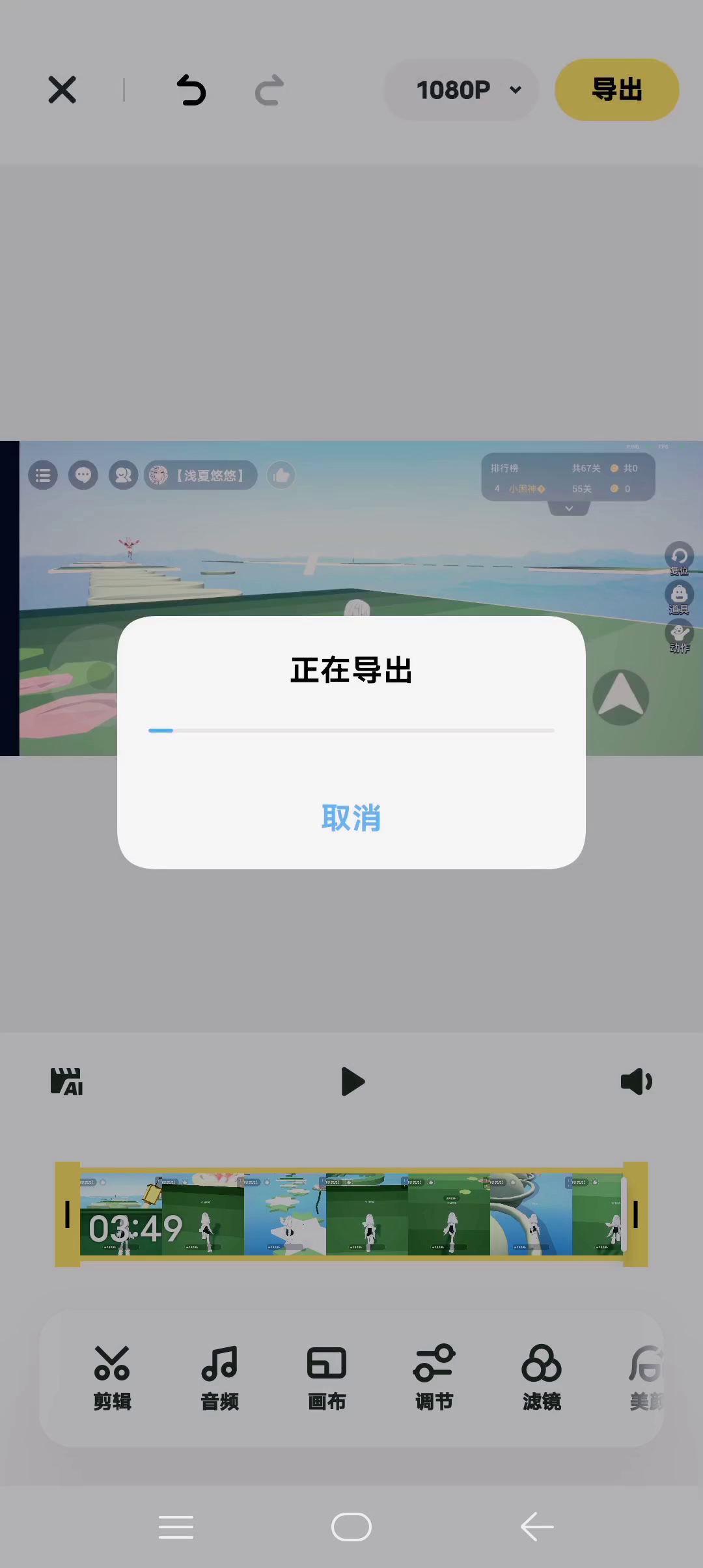Go back with the system back button
Viewport: 703px width, 1568px height.
point(537,1527)
